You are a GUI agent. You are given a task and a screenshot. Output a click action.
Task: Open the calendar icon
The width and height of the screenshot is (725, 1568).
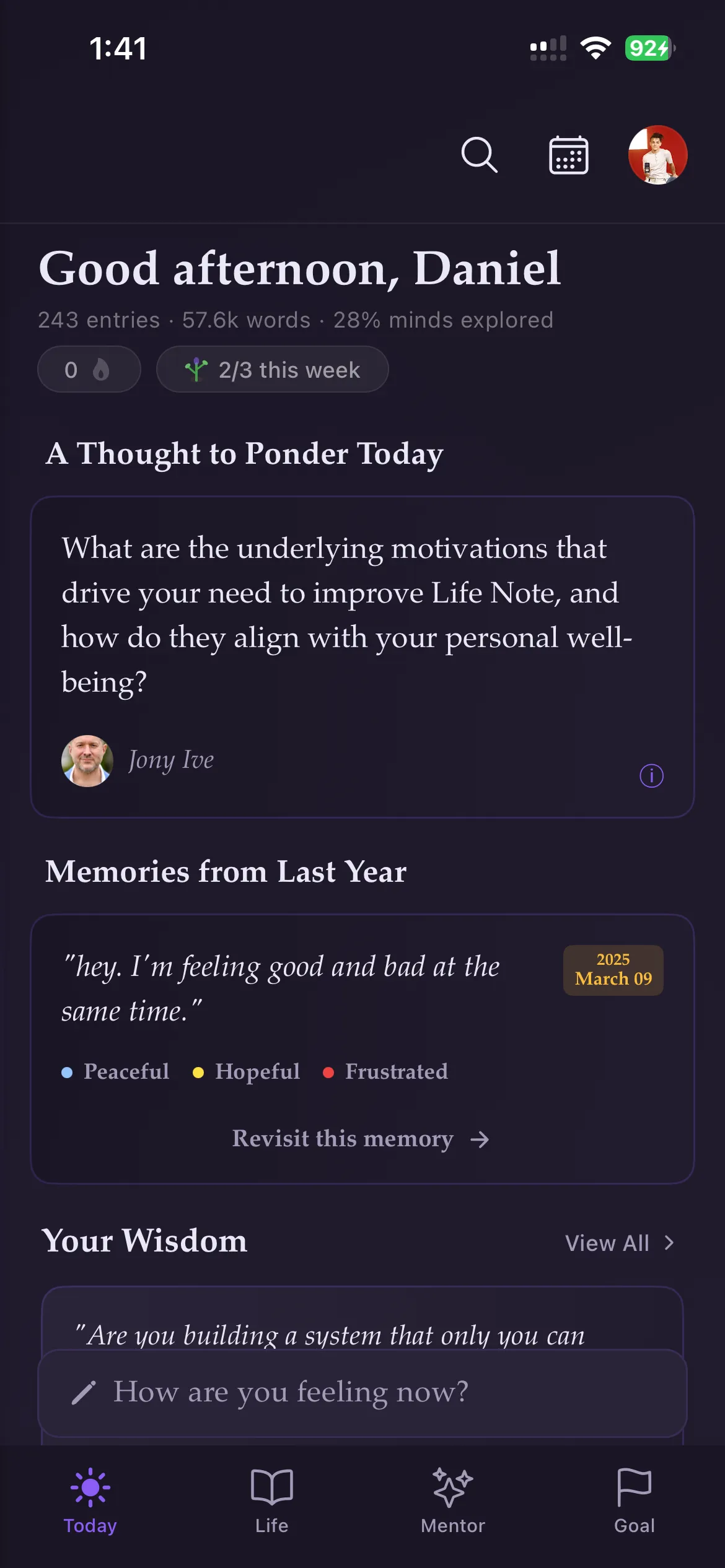(568, 156)
